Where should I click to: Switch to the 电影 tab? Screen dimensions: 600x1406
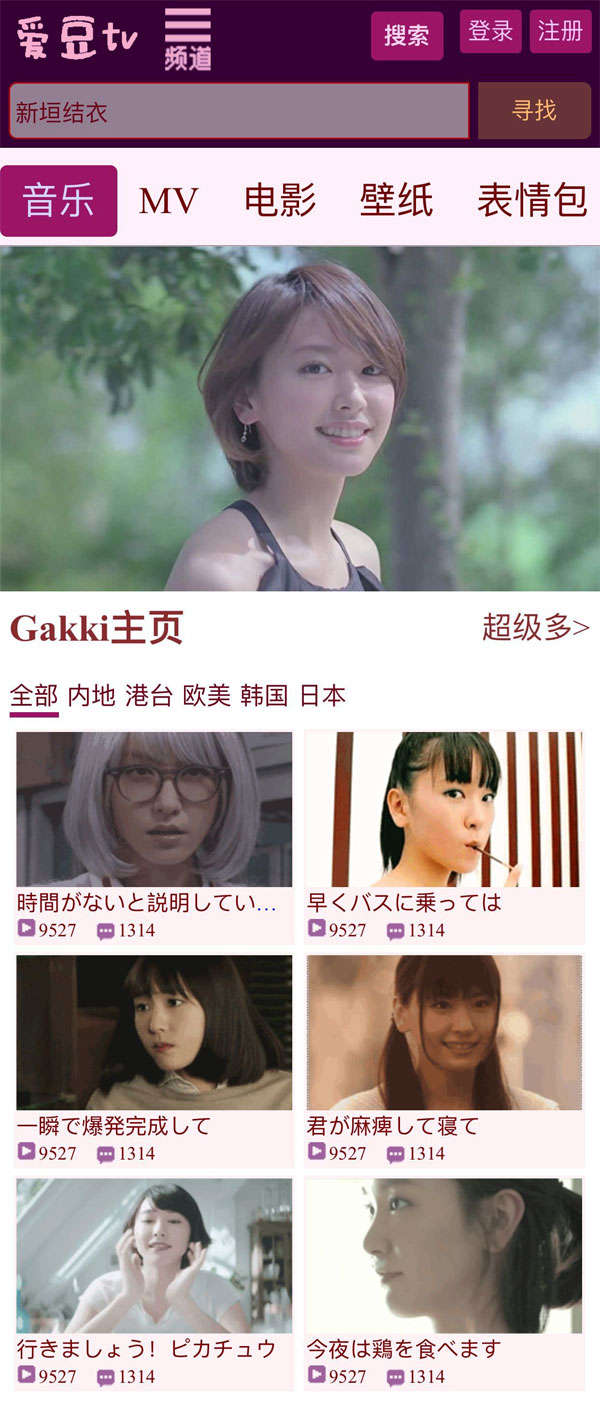coord(280,201)
